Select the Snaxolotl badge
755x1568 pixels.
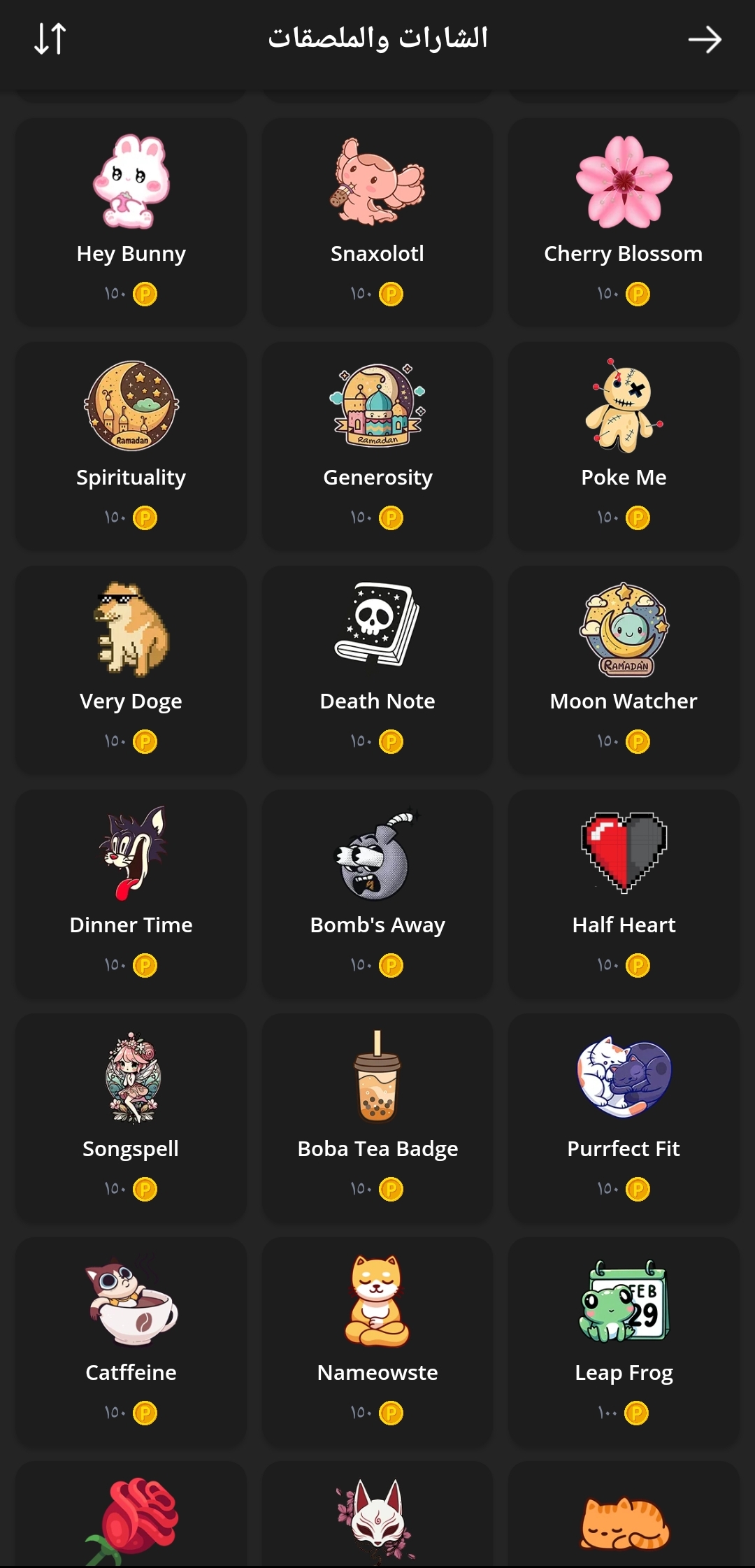[377, 221]
